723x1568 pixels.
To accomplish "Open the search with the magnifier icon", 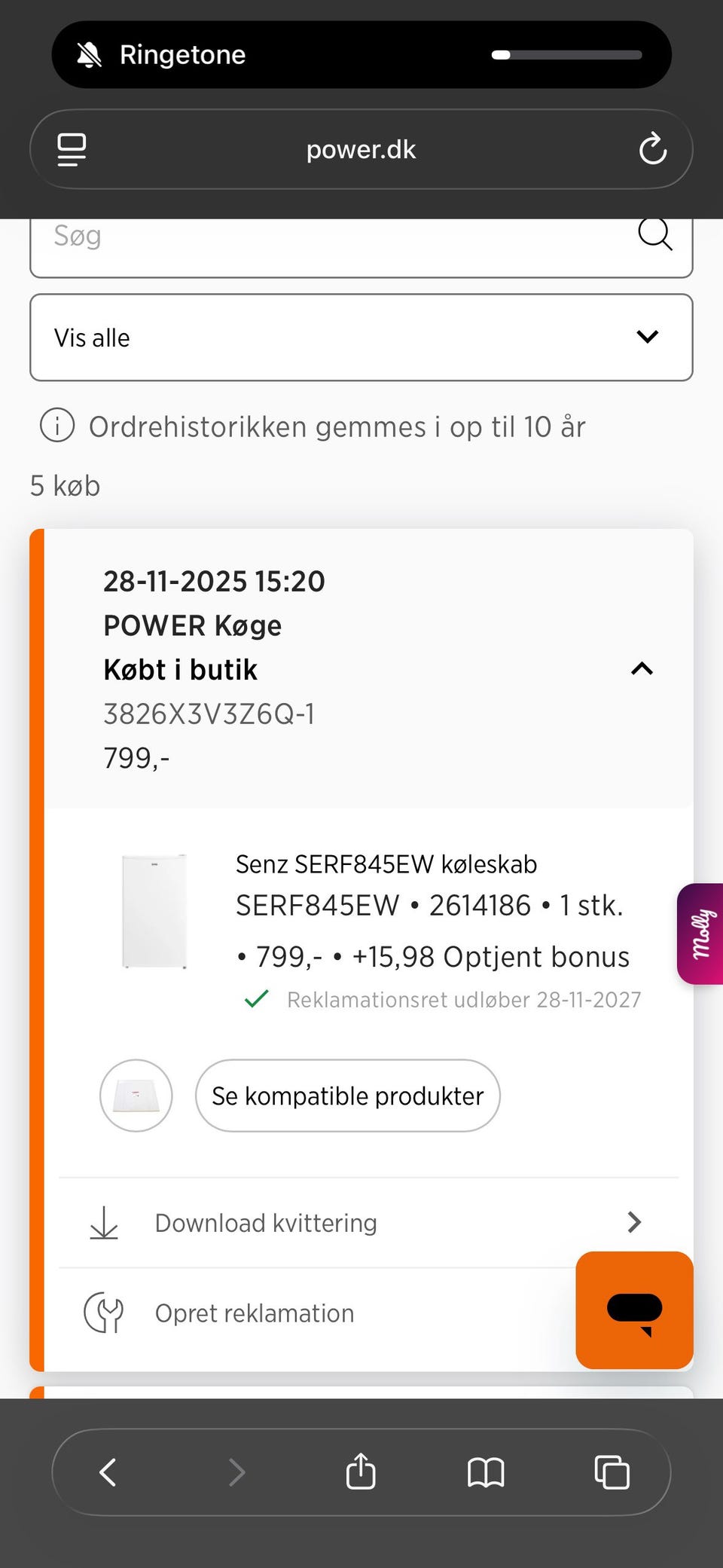I will [655, 235].
